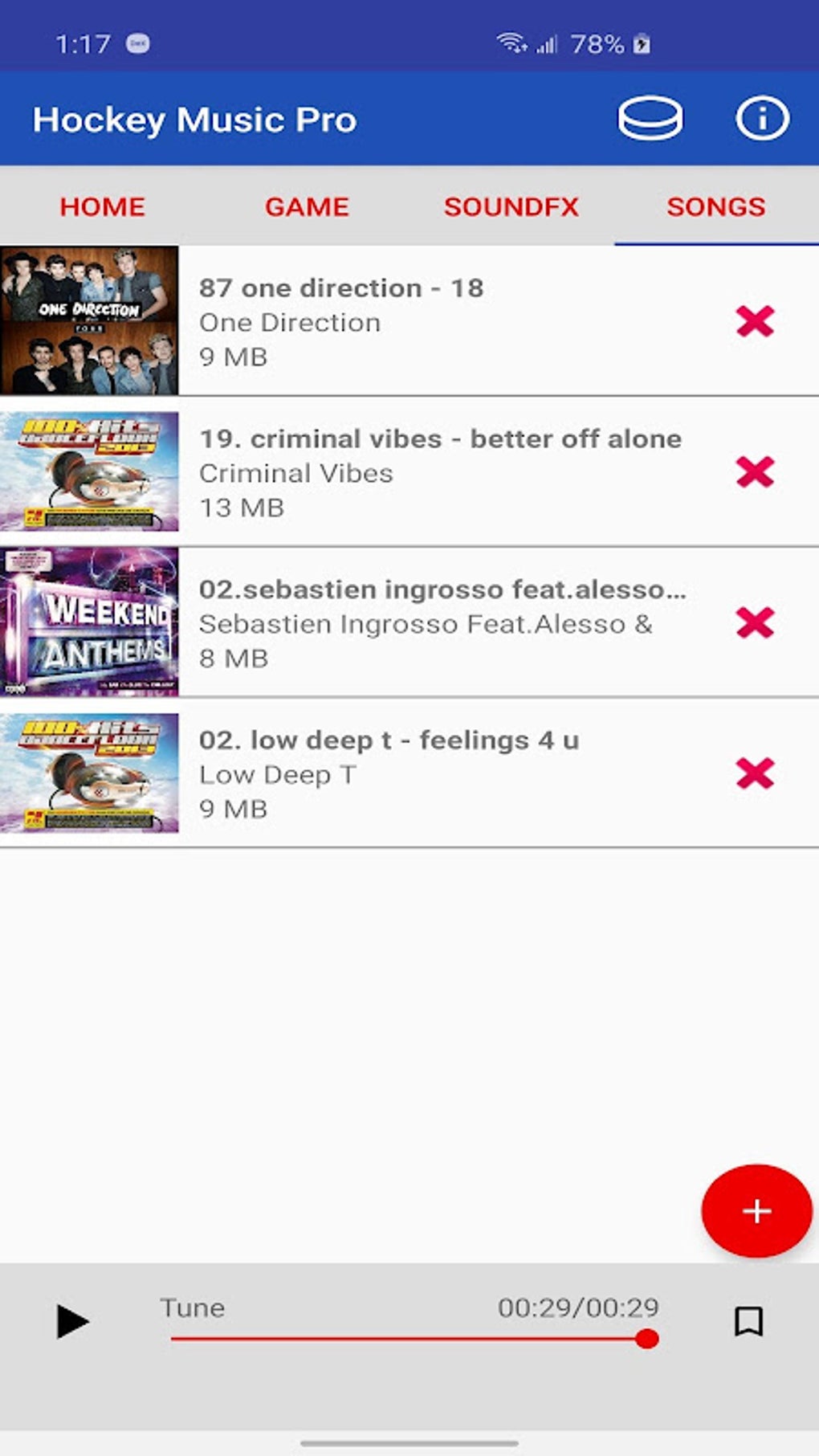Open the song 87 one direction - 18
This screenshot has width=819, height=1456.
pyautogui.click(x=409, y=320)
